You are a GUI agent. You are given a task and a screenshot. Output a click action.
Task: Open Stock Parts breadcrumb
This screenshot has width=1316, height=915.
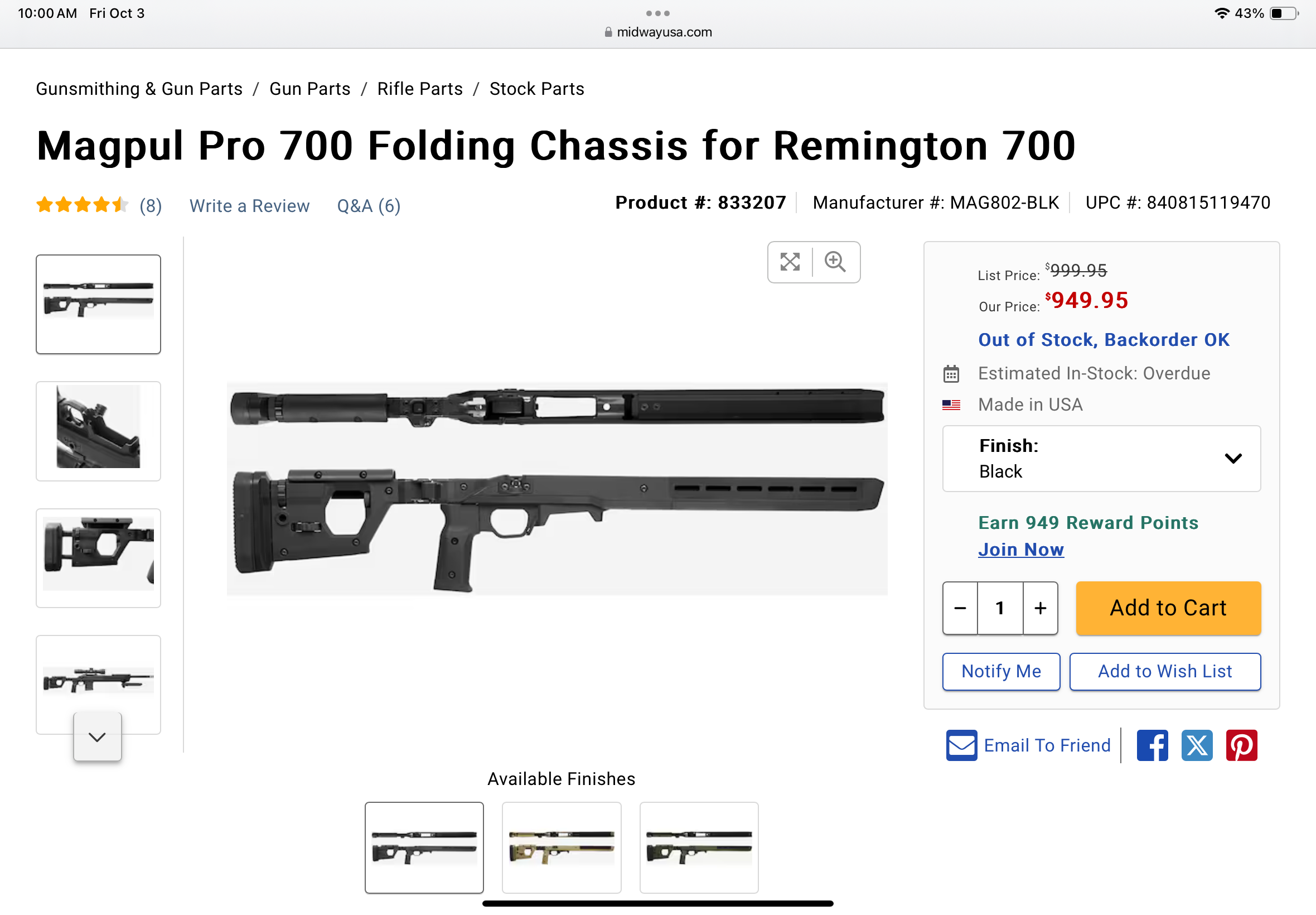pyautogui.click(x=536, y=89)
